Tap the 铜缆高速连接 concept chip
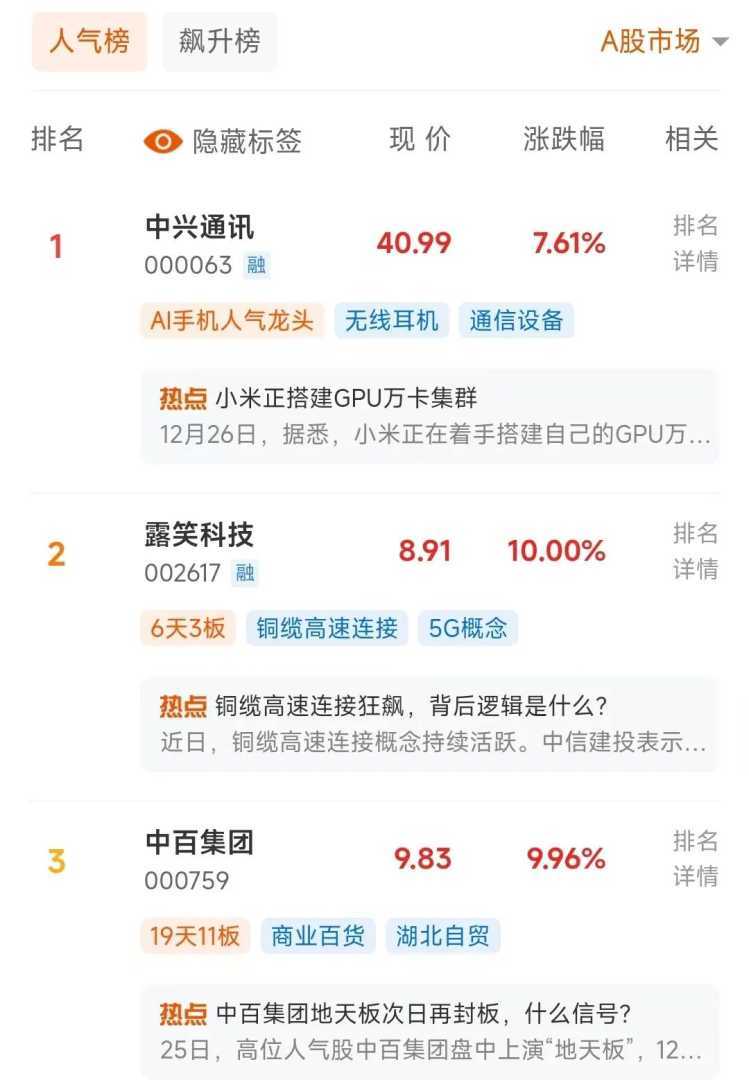 click(x=327, y=628)
